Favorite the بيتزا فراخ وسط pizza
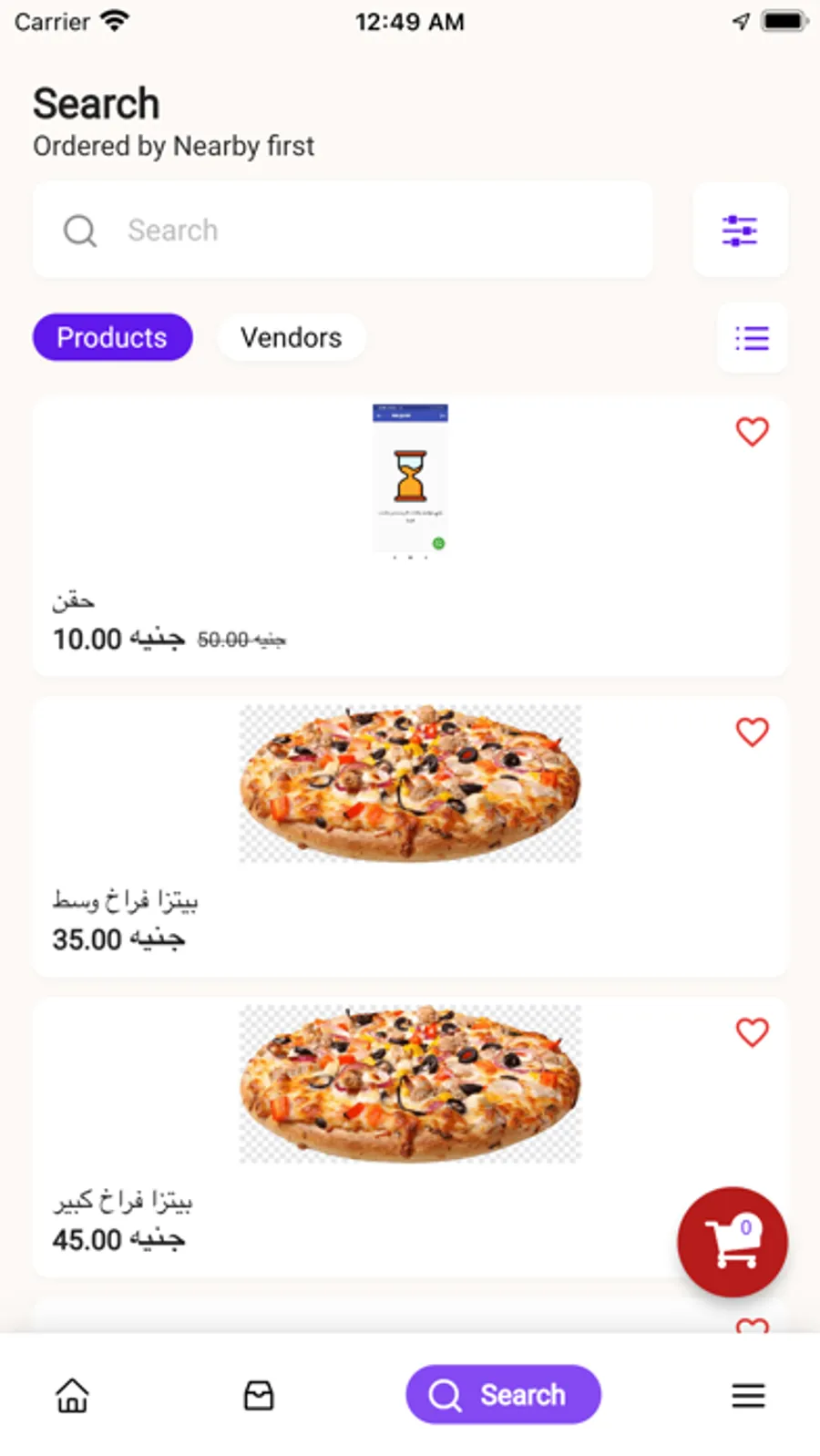This screenshot has height=1456, width=820. point(752,732)
